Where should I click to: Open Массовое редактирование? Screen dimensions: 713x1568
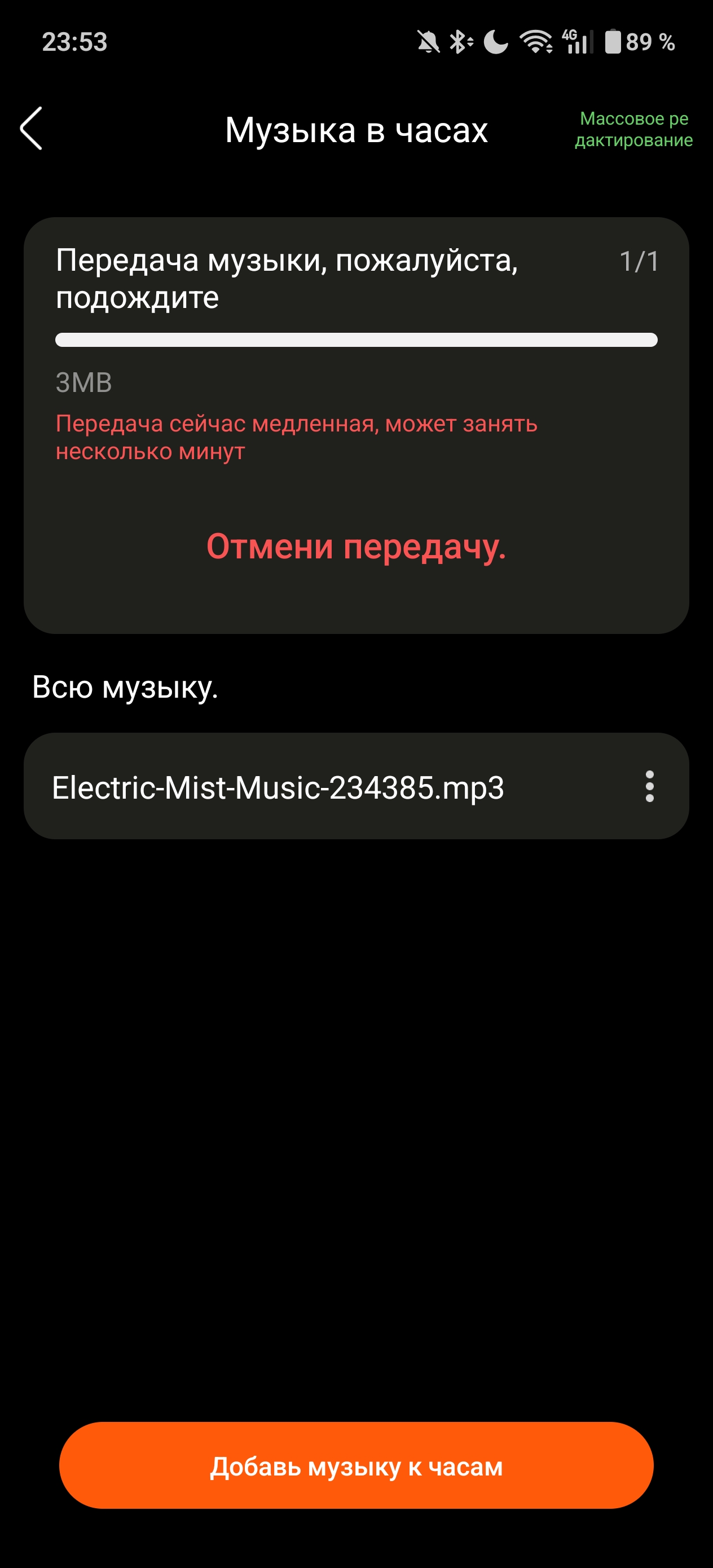pos(633,129)
